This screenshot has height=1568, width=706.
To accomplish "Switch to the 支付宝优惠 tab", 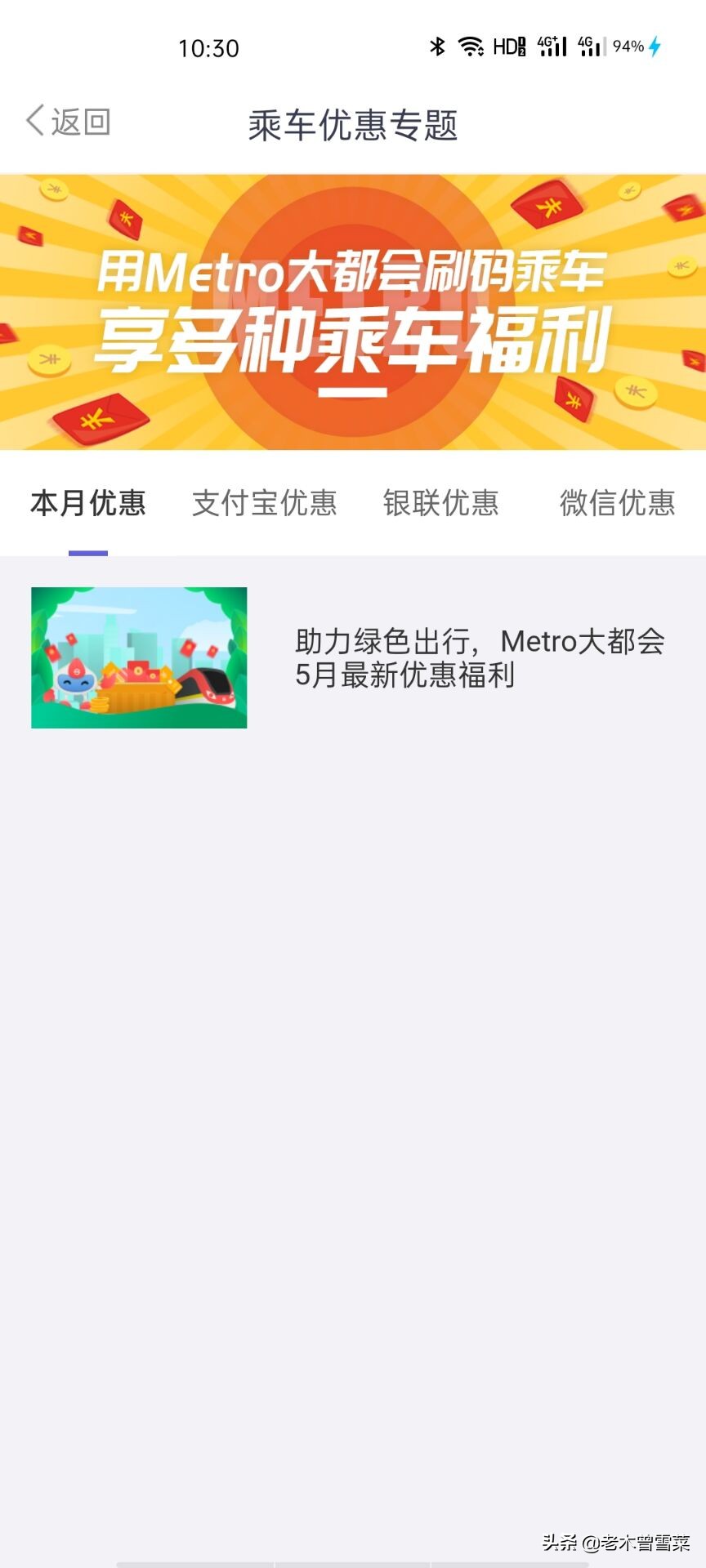I will coord(265,504).
